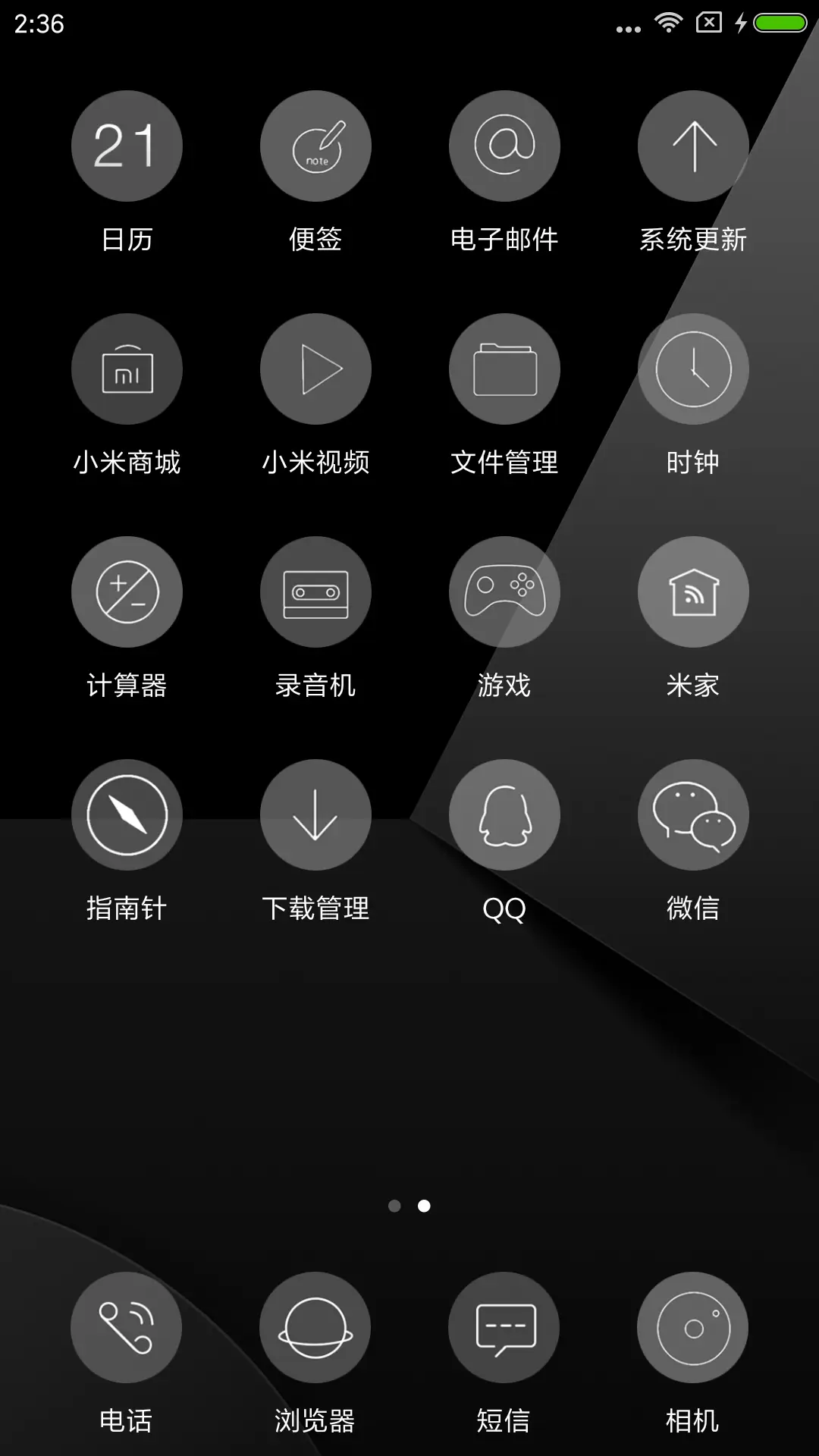This screenshot has width=819, height=1456.
Task: Open the 录音机 voice recorder
Action: [315, 591]
